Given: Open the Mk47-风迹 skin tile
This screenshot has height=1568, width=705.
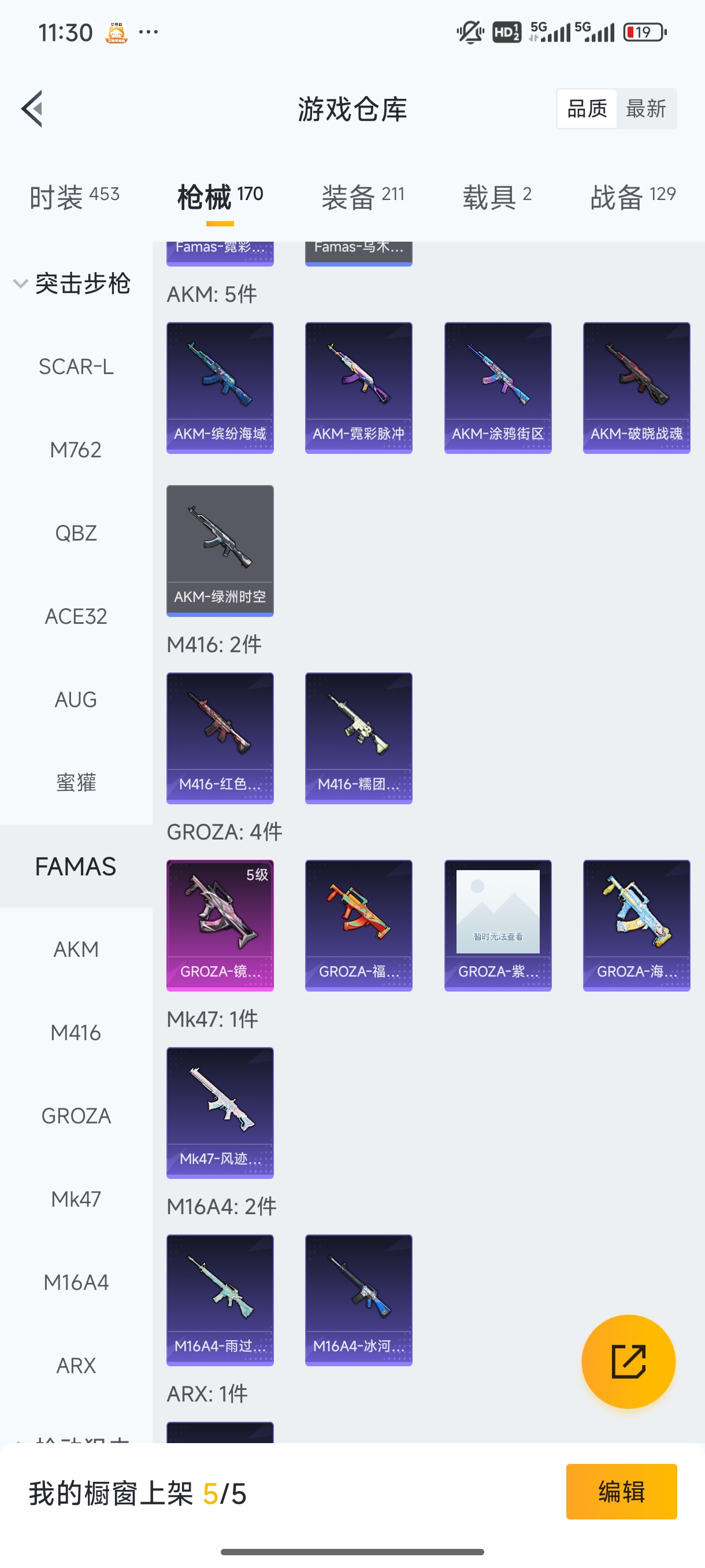Looking at the screenshot, I should tap(220, 1113).
